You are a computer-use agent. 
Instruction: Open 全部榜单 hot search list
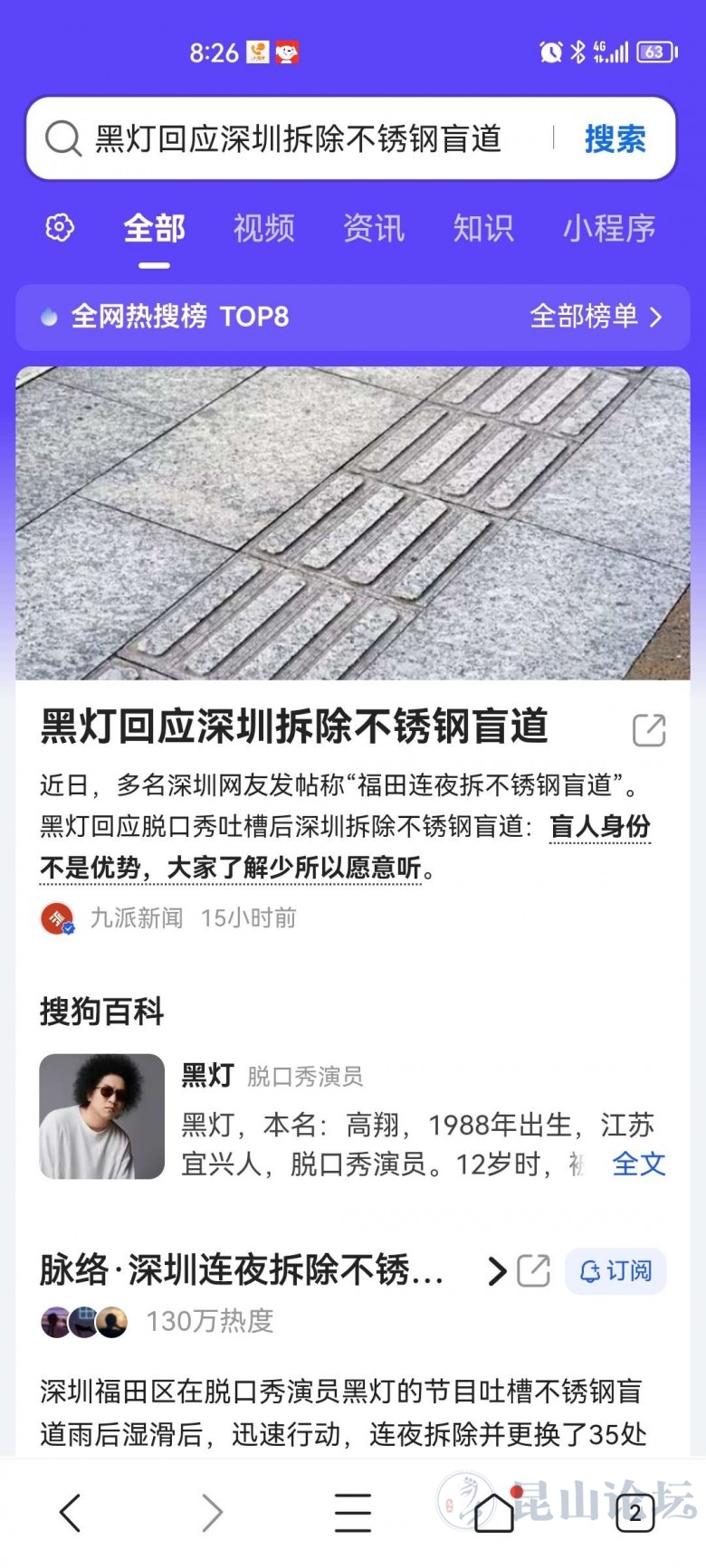pos(596,317)
